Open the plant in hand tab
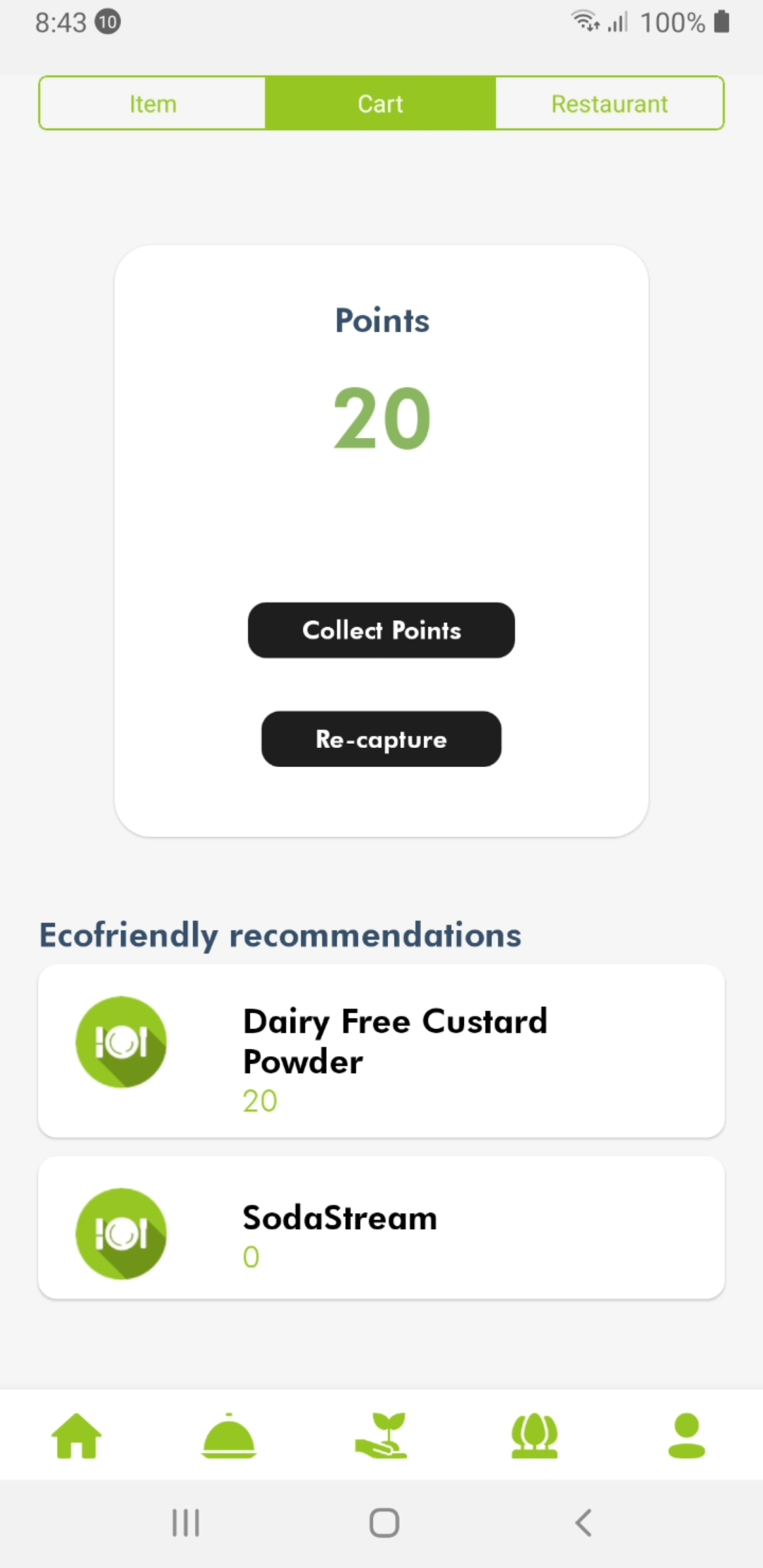Viewport: 763px width, 1568px height. [381, 1435]
